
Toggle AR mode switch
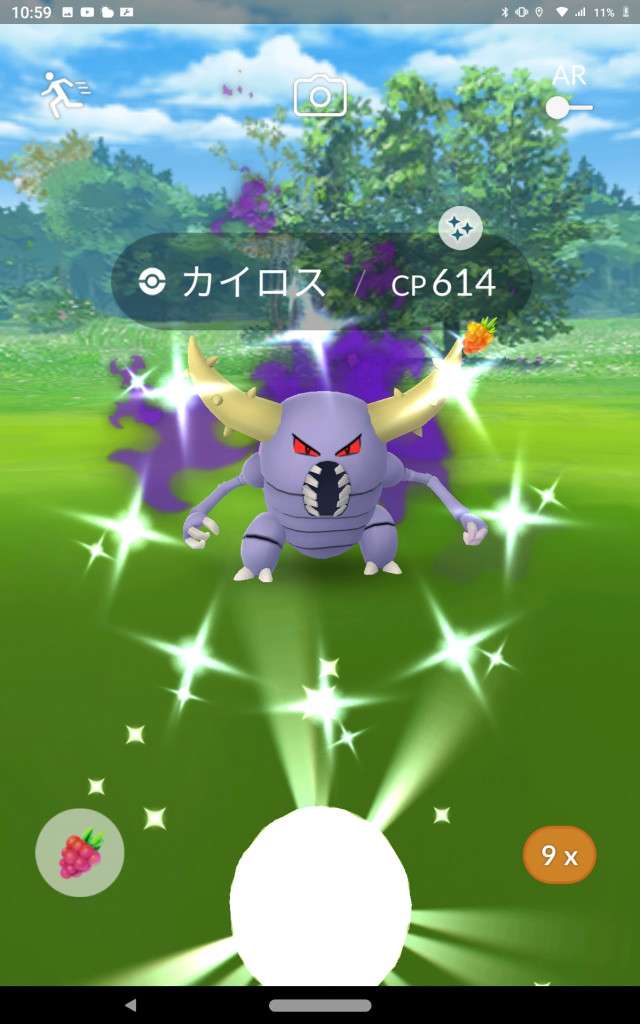click(x=569, y=107)
